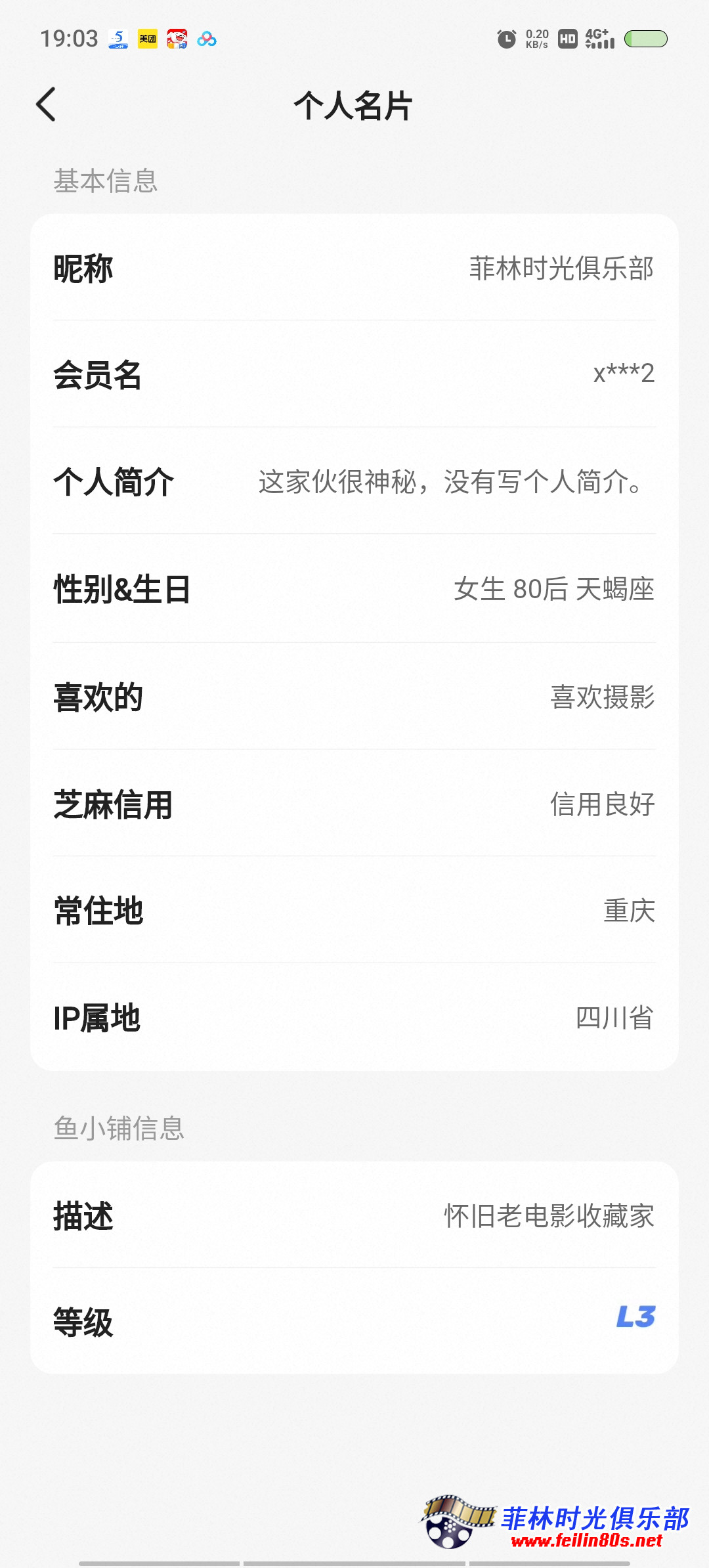The image size is (709, 1568).
Task: Tap the 描述 row 怀旧老电影收藏家
Action: (x=354, y=1216)
